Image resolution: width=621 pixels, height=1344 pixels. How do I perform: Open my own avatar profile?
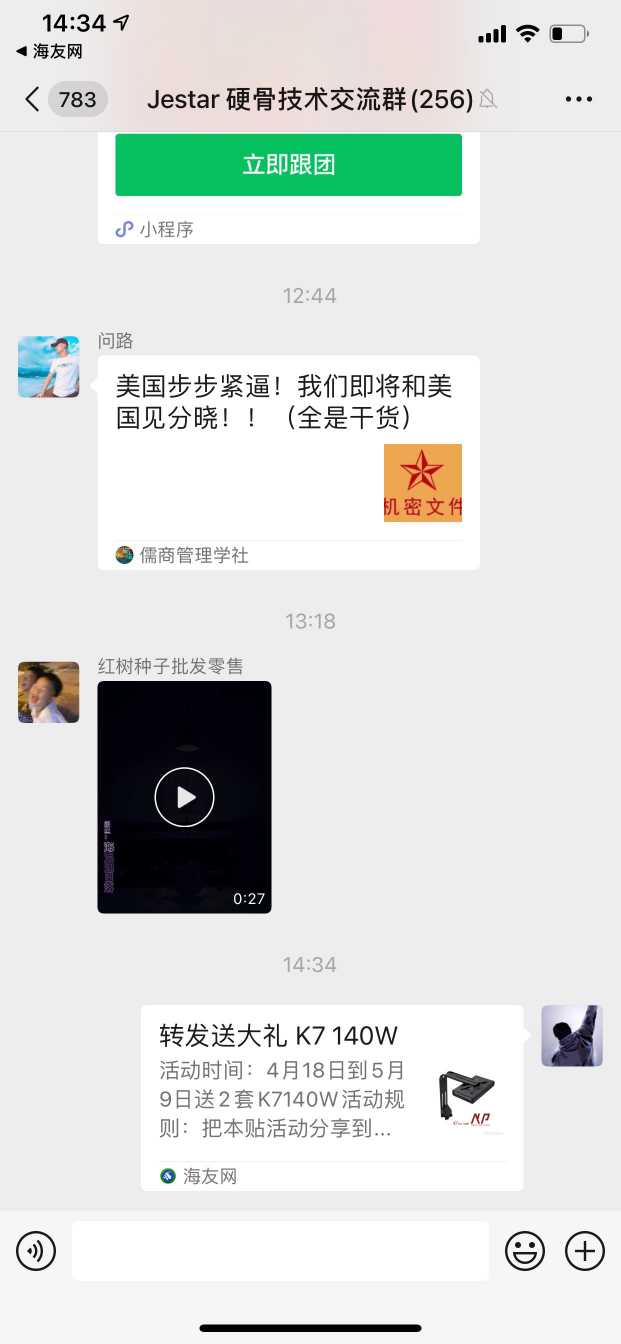pyautogui.click(x=572, y=1036)
